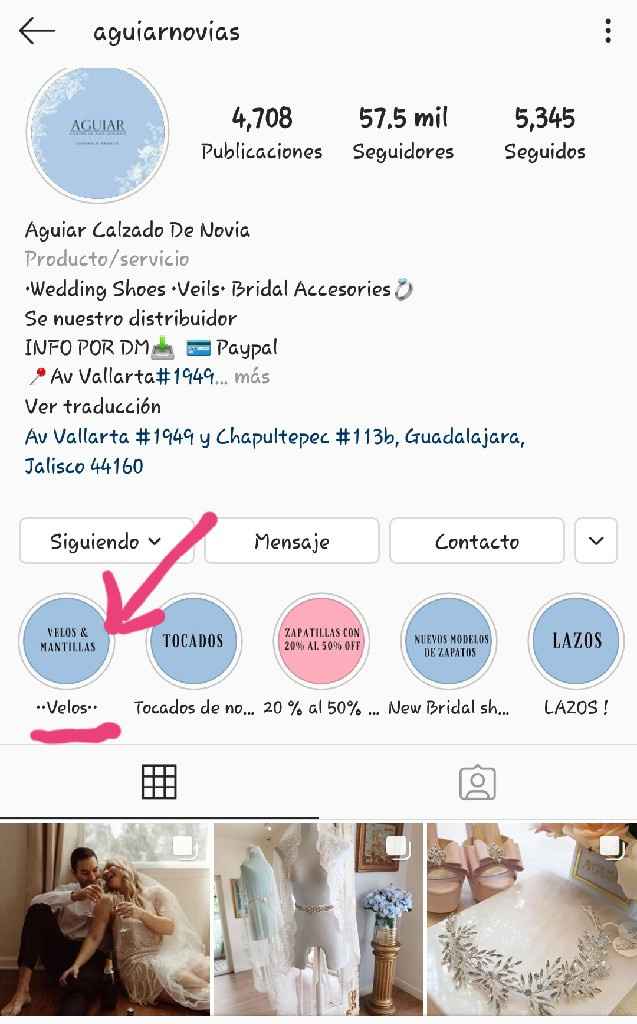The height and width of the screenshot is (1024, 637).
Task: Open the three-dot overflow menu
Action: (607, 31)
